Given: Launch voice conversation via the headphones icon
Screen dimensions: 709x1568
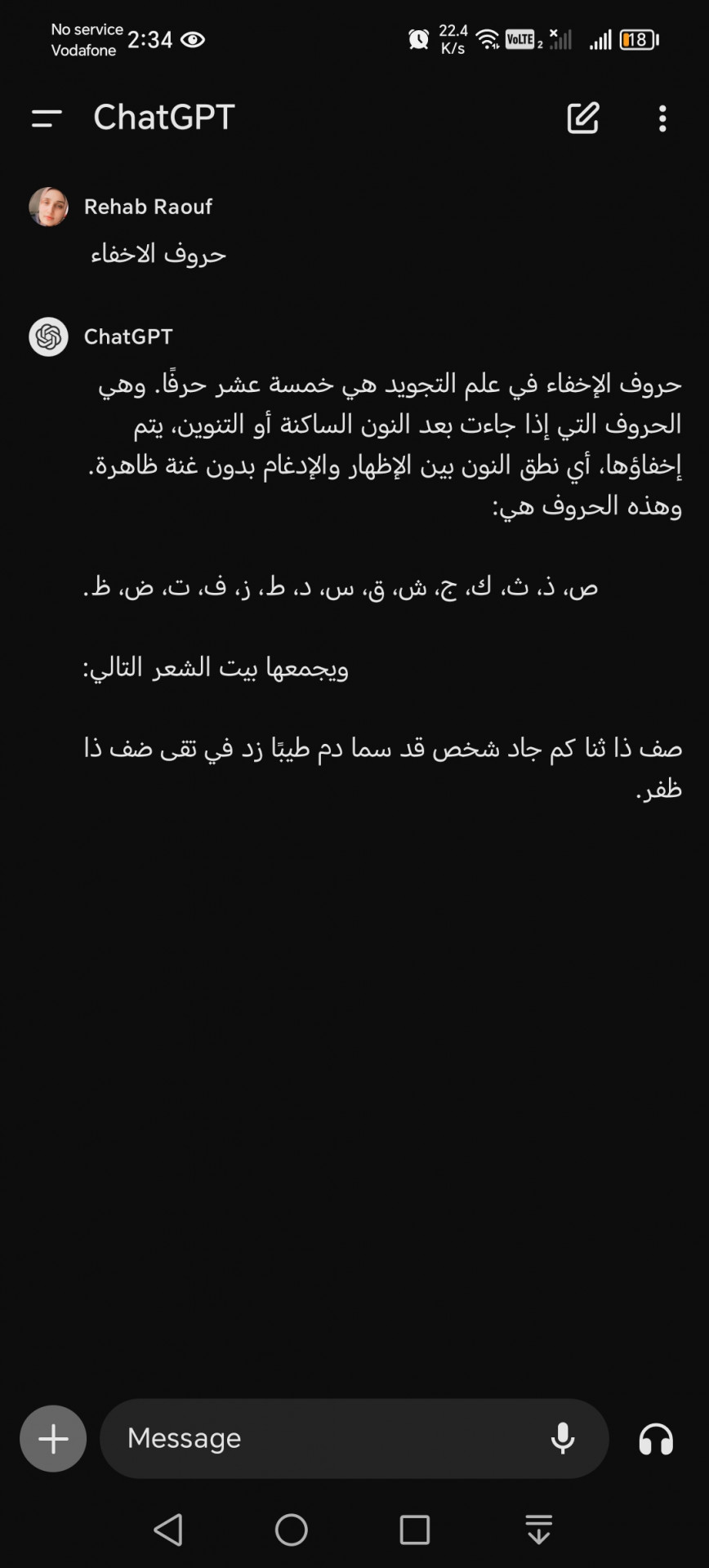Looking at the screenshot, I should [x=656, y=1438].
